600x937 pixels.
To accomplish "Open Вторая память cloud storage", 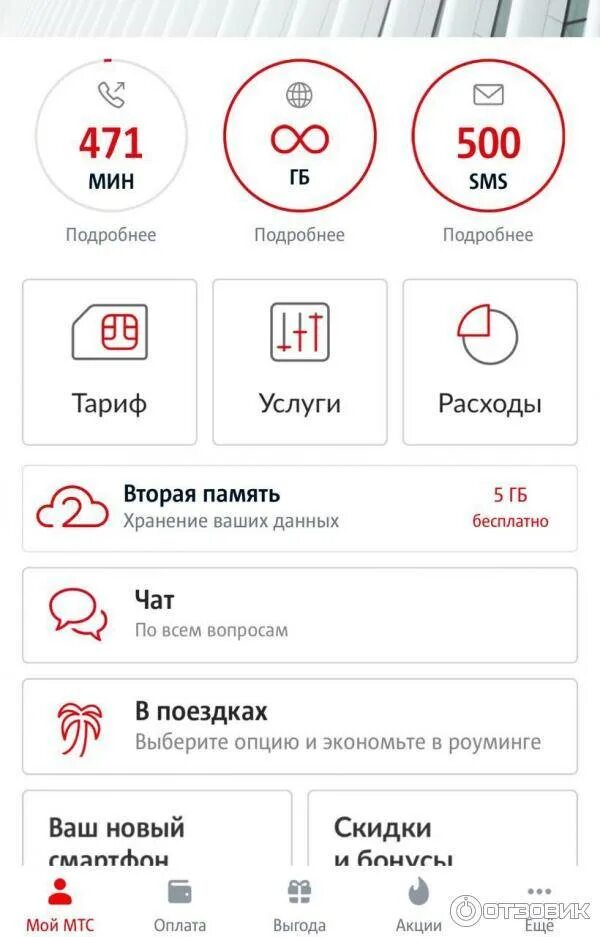I will [300, 508].
